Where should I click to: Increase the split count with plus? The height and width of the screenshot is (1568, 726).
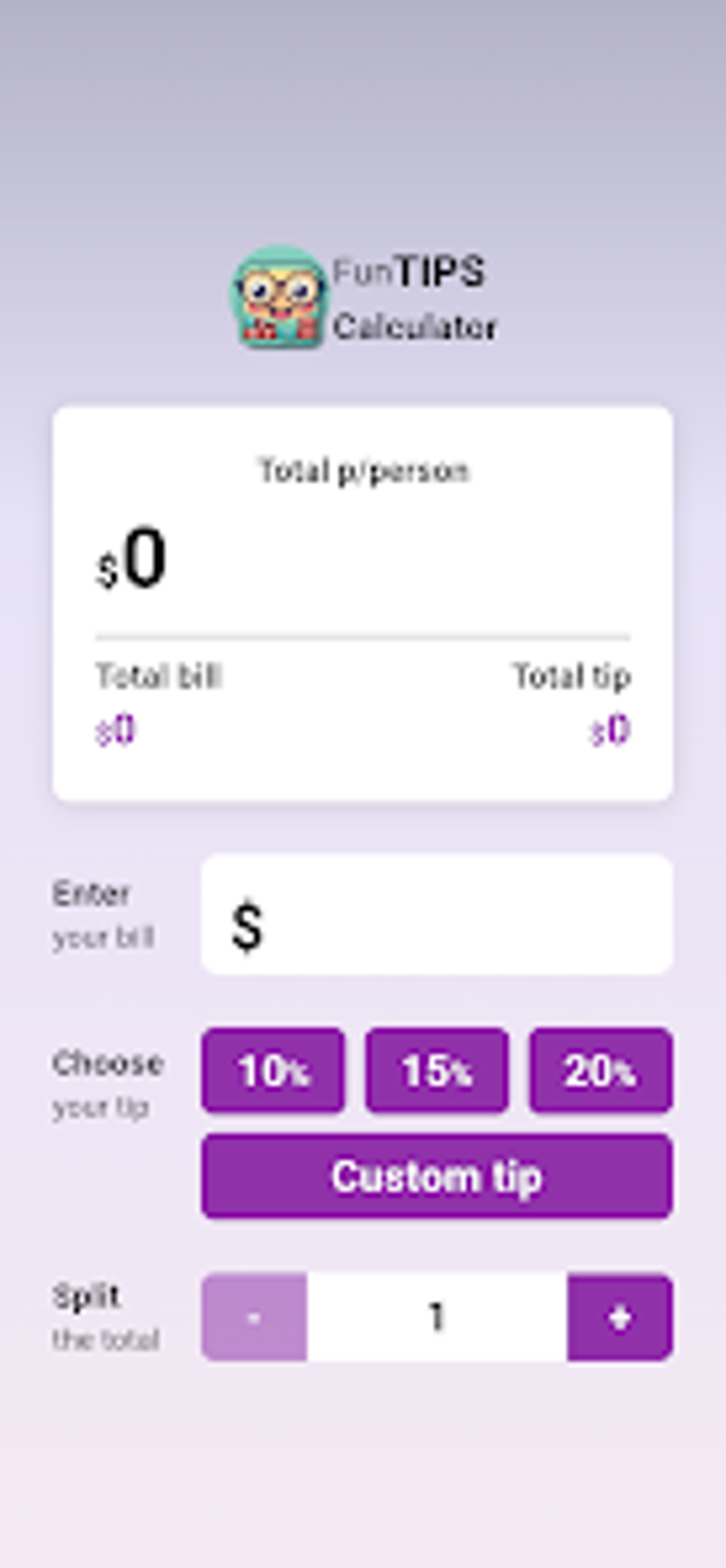(620, 1317)
